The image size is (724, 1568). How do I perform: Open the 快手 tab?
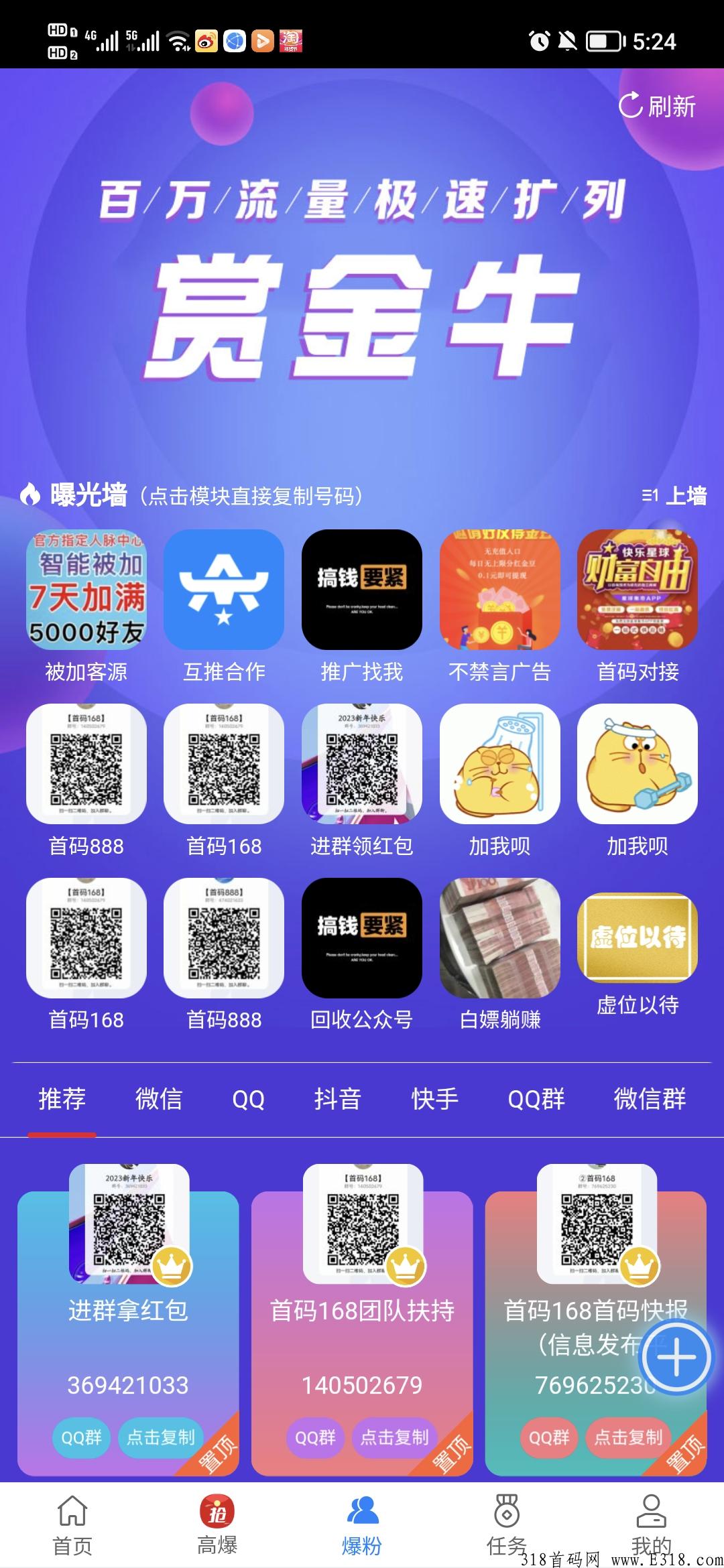point(432,1098)
